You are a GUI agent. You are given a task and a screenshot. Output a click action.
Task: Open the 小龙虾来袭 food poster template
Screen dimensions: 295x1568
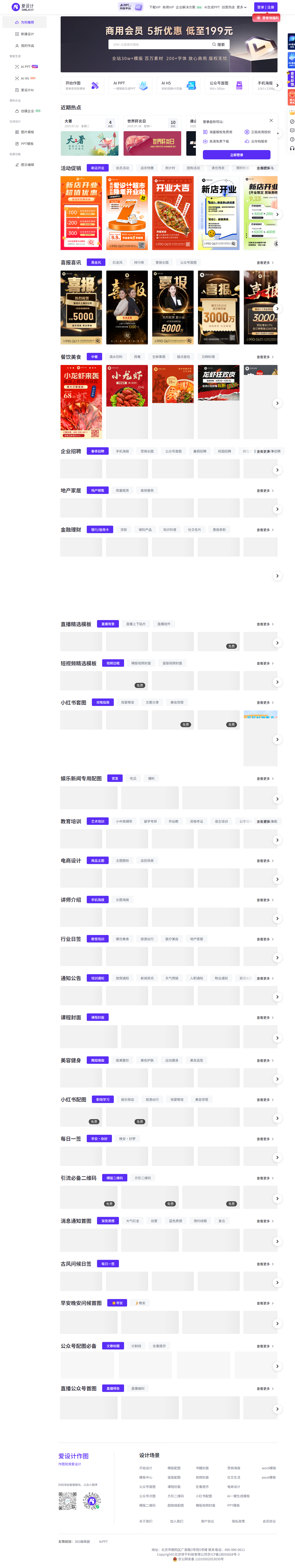[81, 401]
